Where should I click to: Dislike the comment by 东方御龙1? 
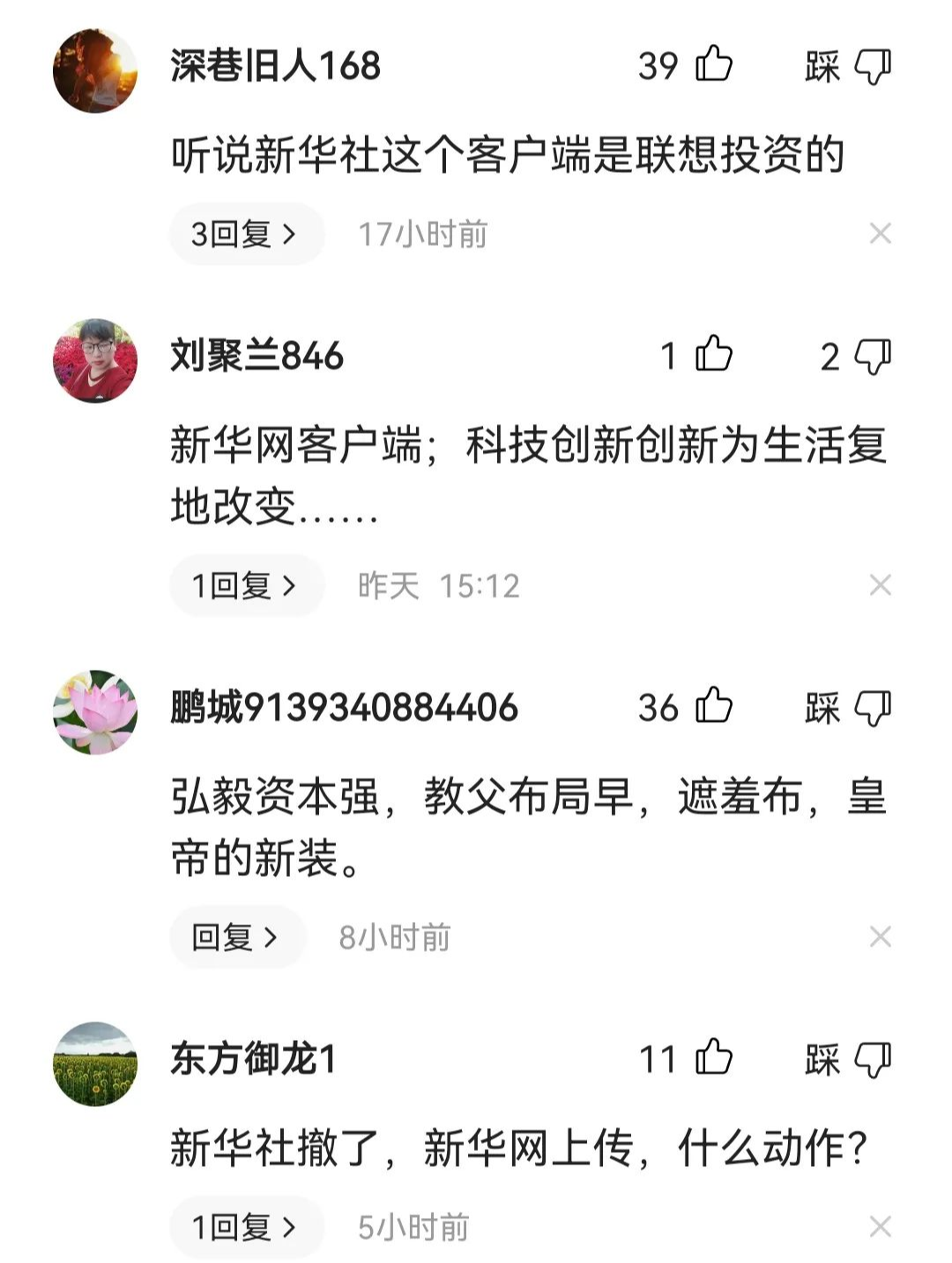click(x=873, y=1059)
